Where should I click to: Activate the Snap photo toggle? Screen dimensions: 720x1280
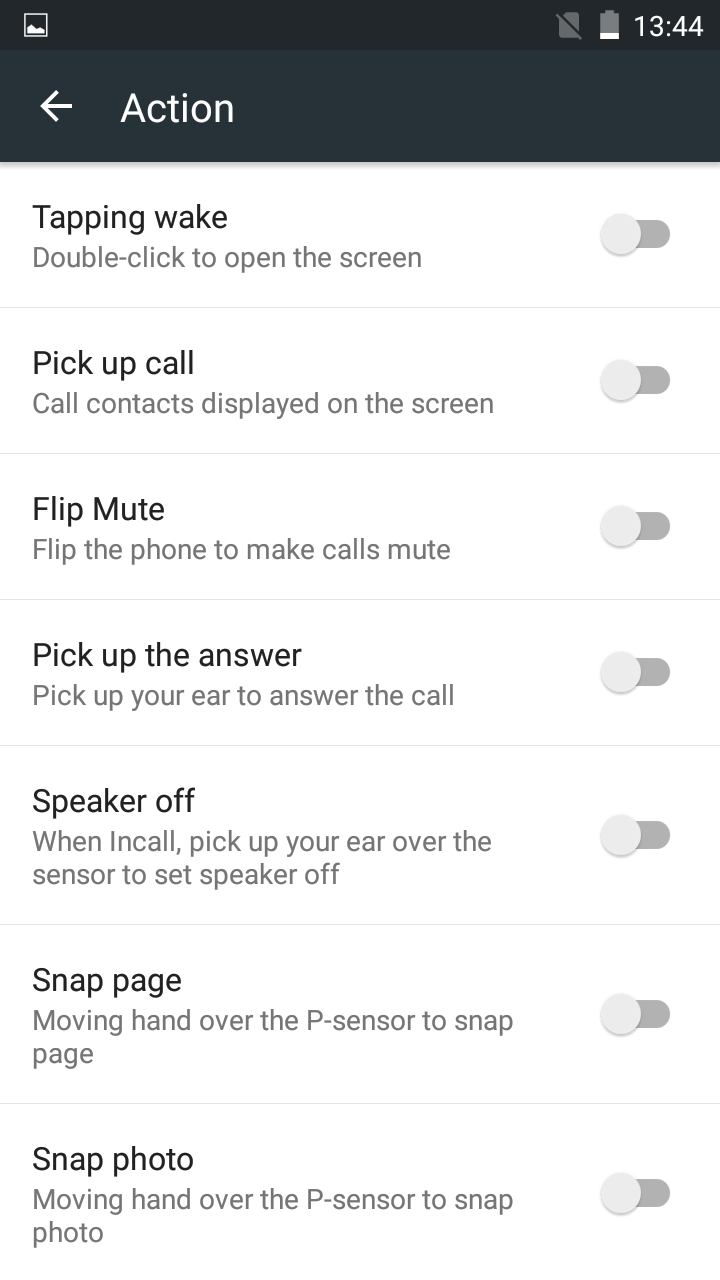click(x=635, y=1193)
